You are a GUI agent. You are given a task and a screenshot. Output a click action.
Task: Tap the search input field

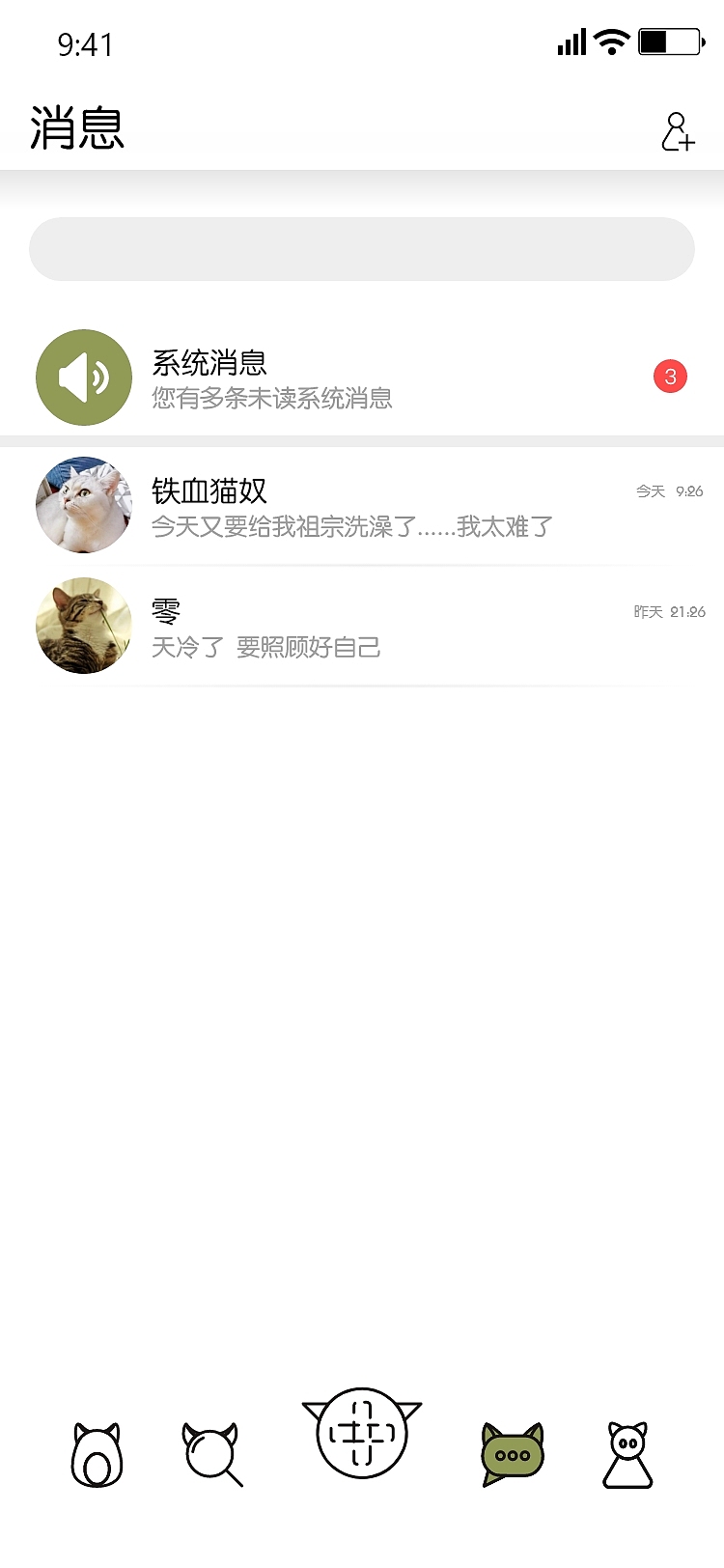point(362,248)
